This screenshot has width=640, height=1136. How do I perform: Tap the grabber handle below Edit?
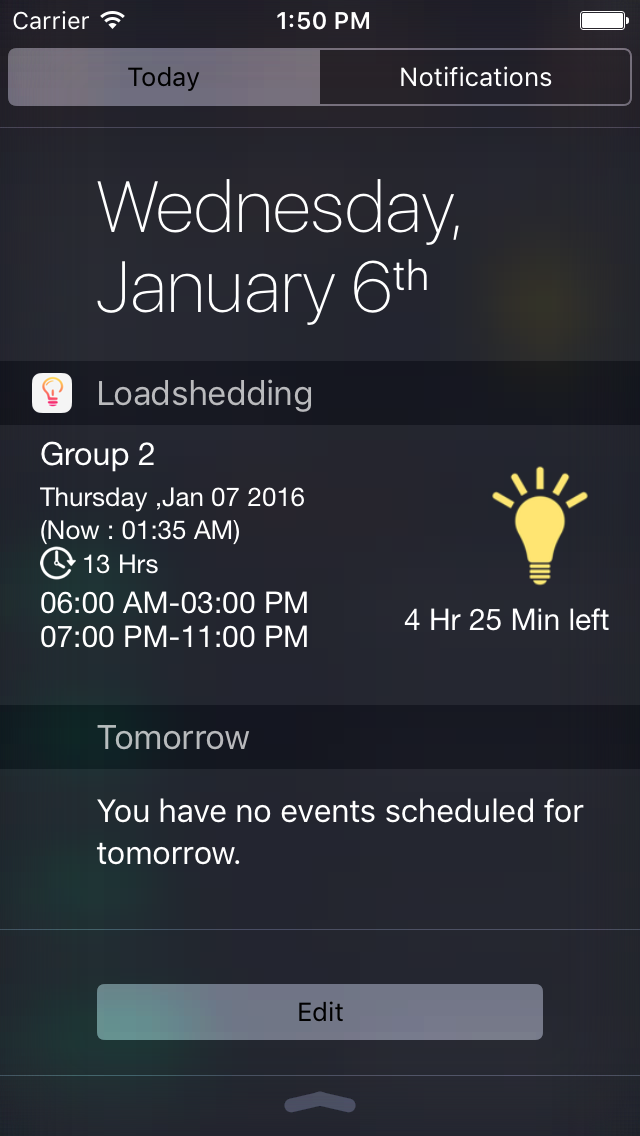(320, 1104)
